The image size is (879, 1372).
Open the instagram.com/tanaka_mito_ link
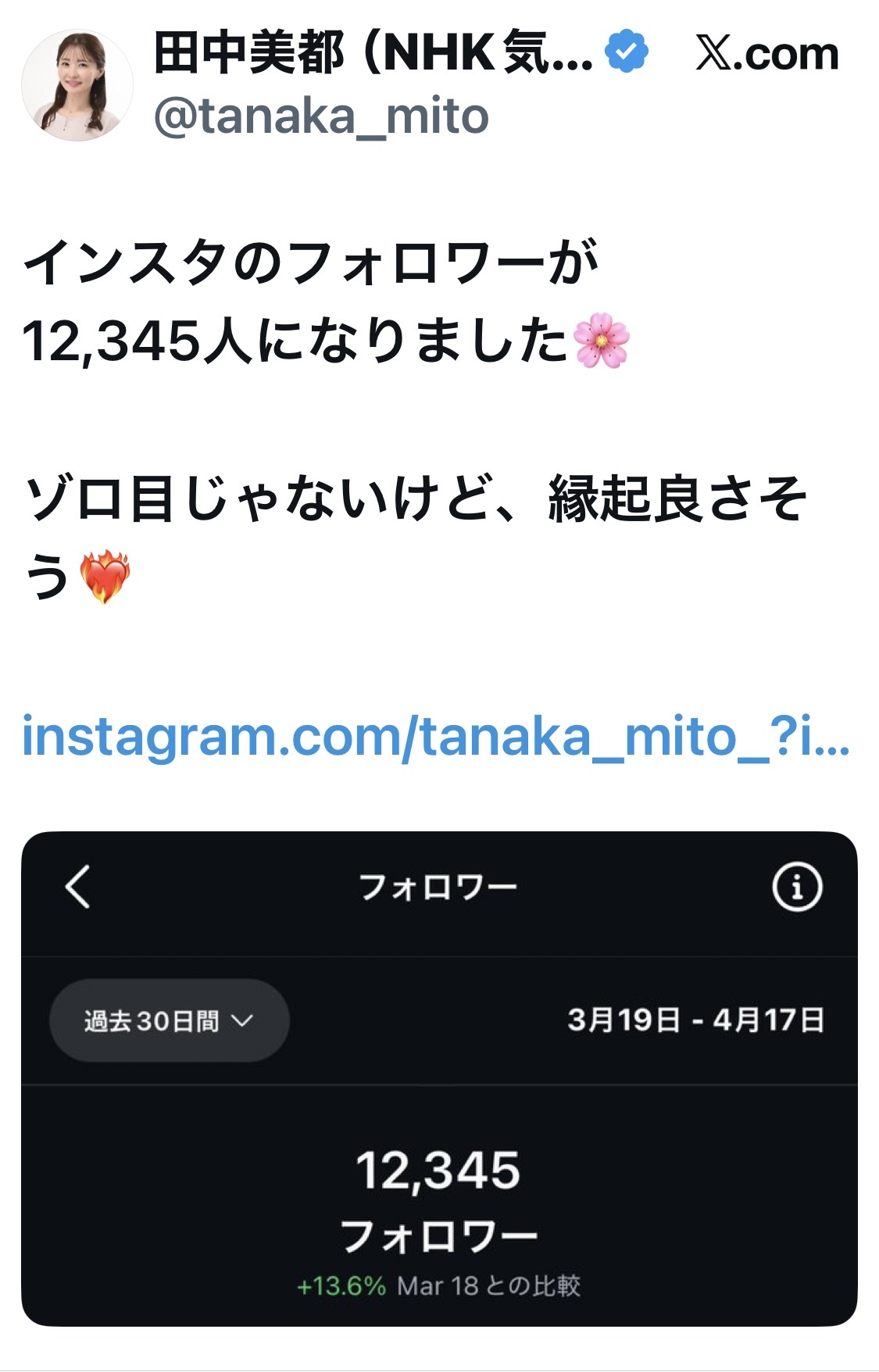[x=435, y=737]
